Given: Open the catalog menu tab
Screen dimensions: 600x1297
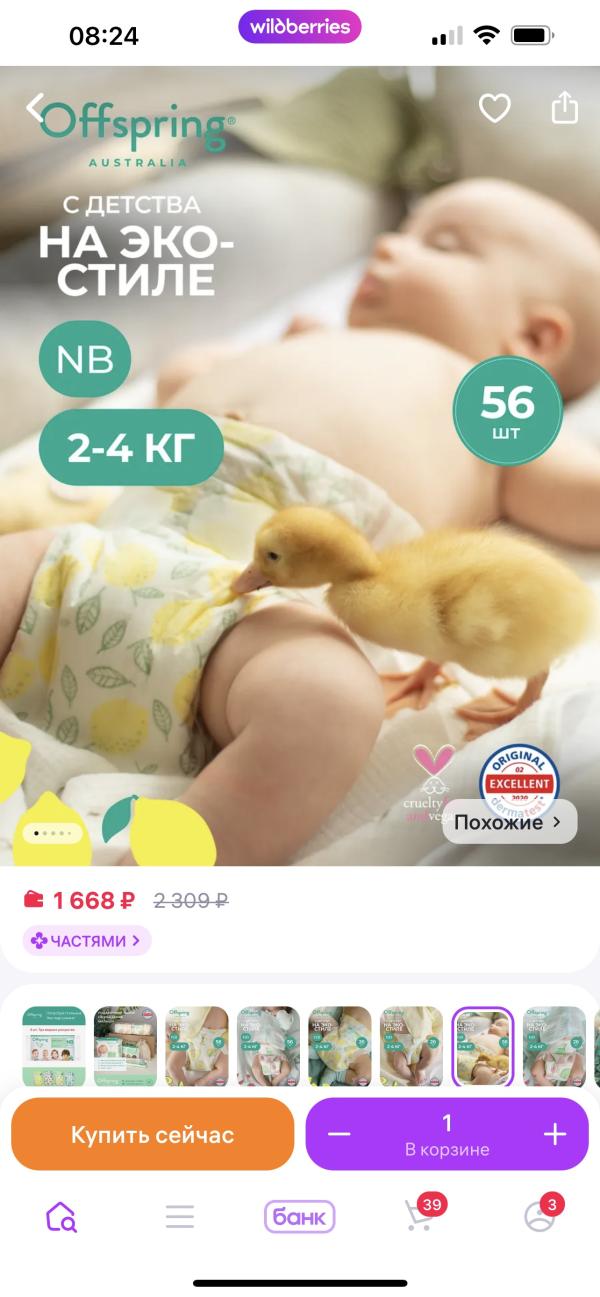Looking at the screenshot, I should click(180, 1216).
